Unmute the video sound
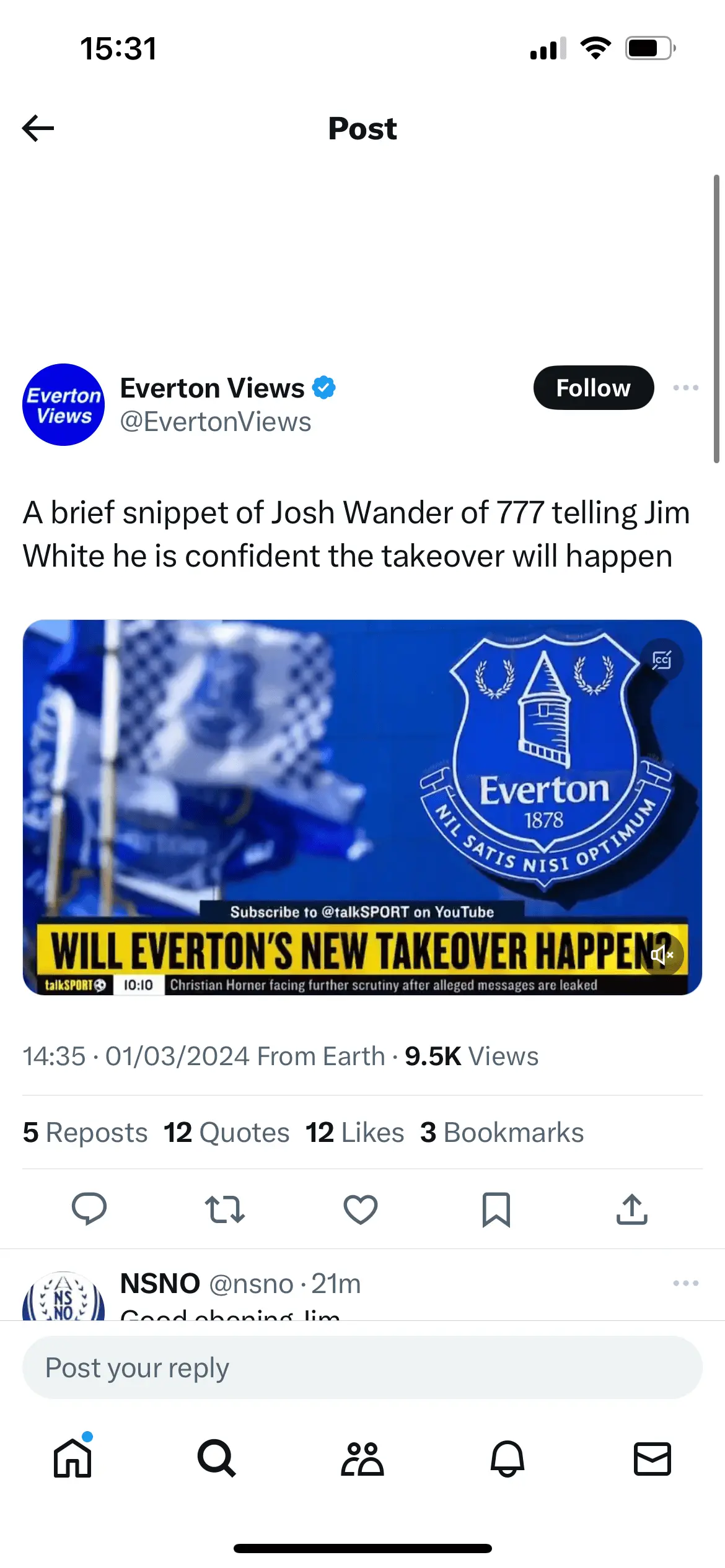The image size is (725, 1568). pyautogui.click(x=661, y=955)
